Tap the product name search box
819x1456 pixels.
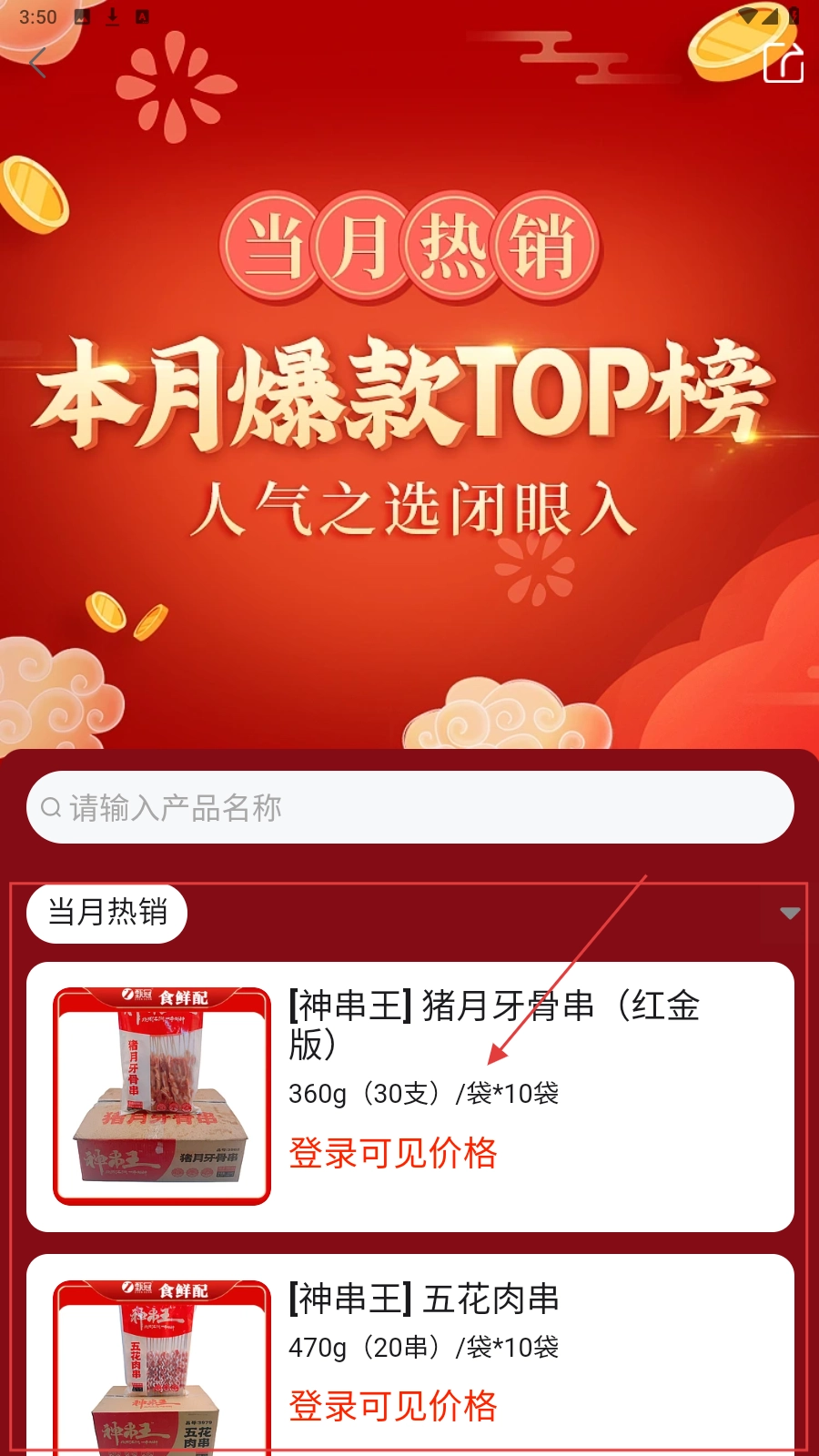point(409,807)
